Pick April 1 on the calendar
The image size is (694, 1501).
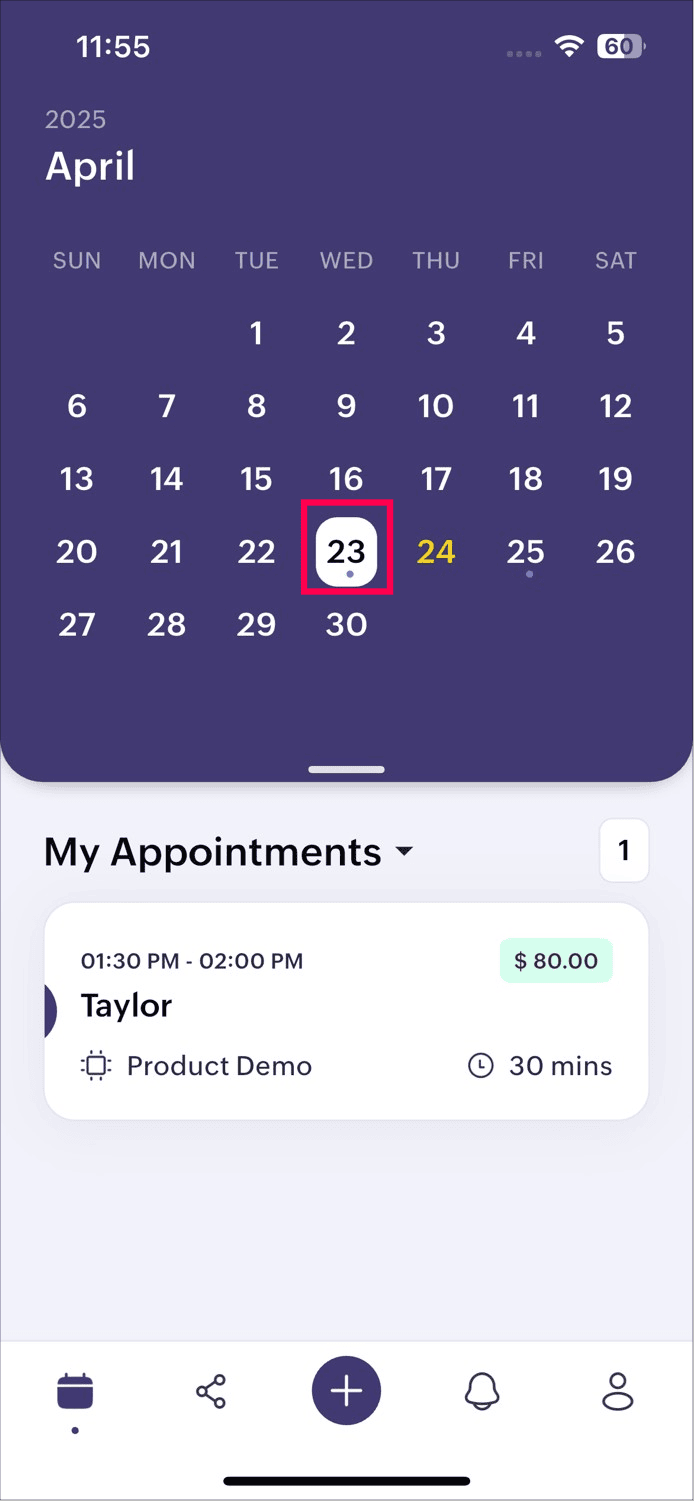point(256,333)
